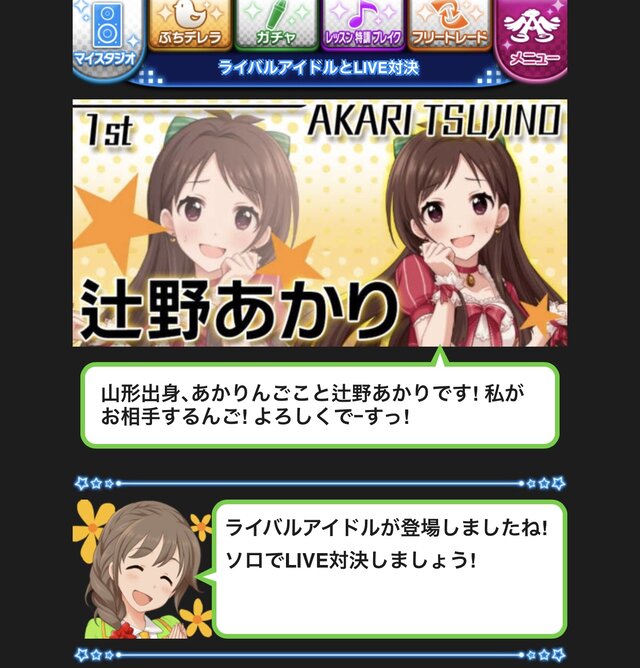This screenshot has height=668, width=640.
Task: Open フリートレード (Free Trade)
Action: (449, 24)
